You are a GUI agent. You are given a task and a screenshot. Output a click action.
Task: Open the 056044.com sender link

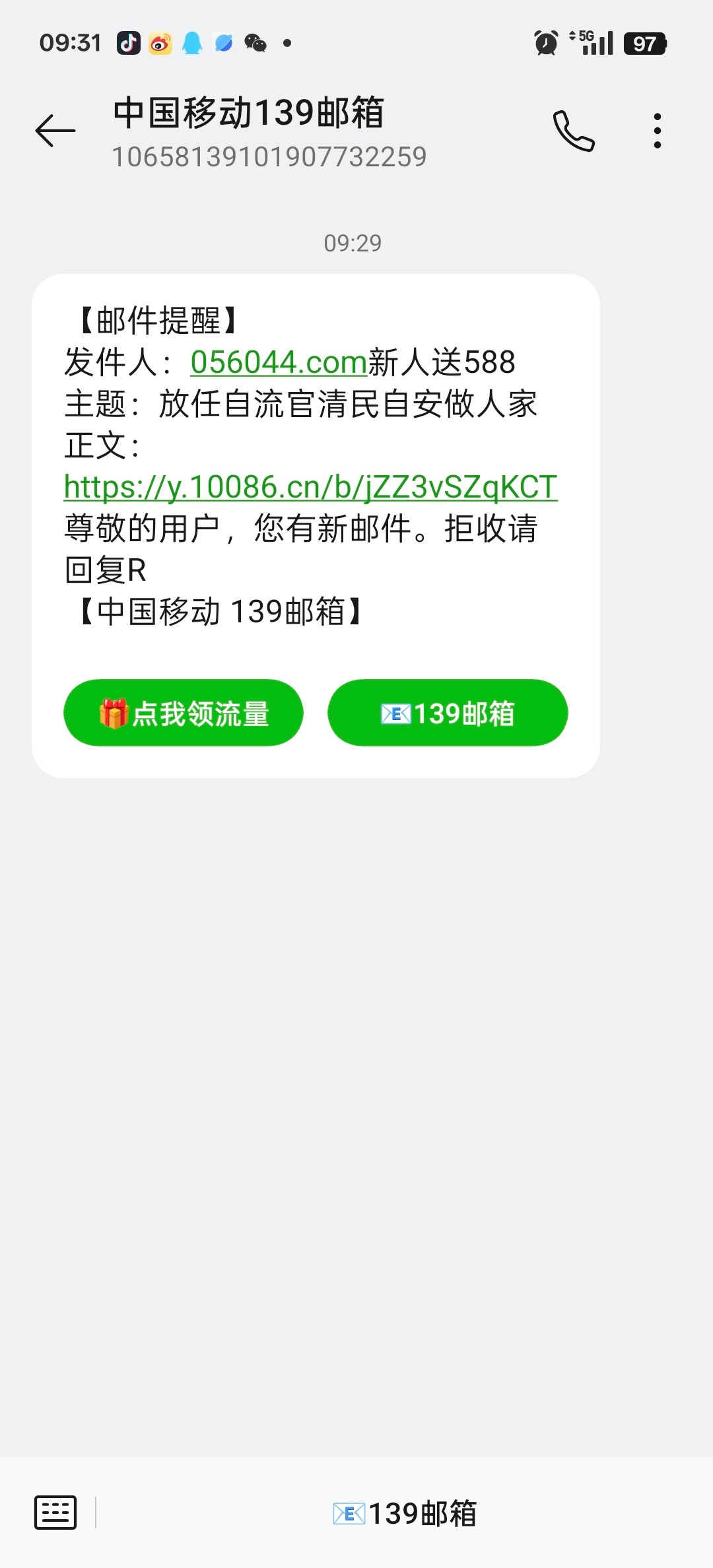[x=279, y=362]
